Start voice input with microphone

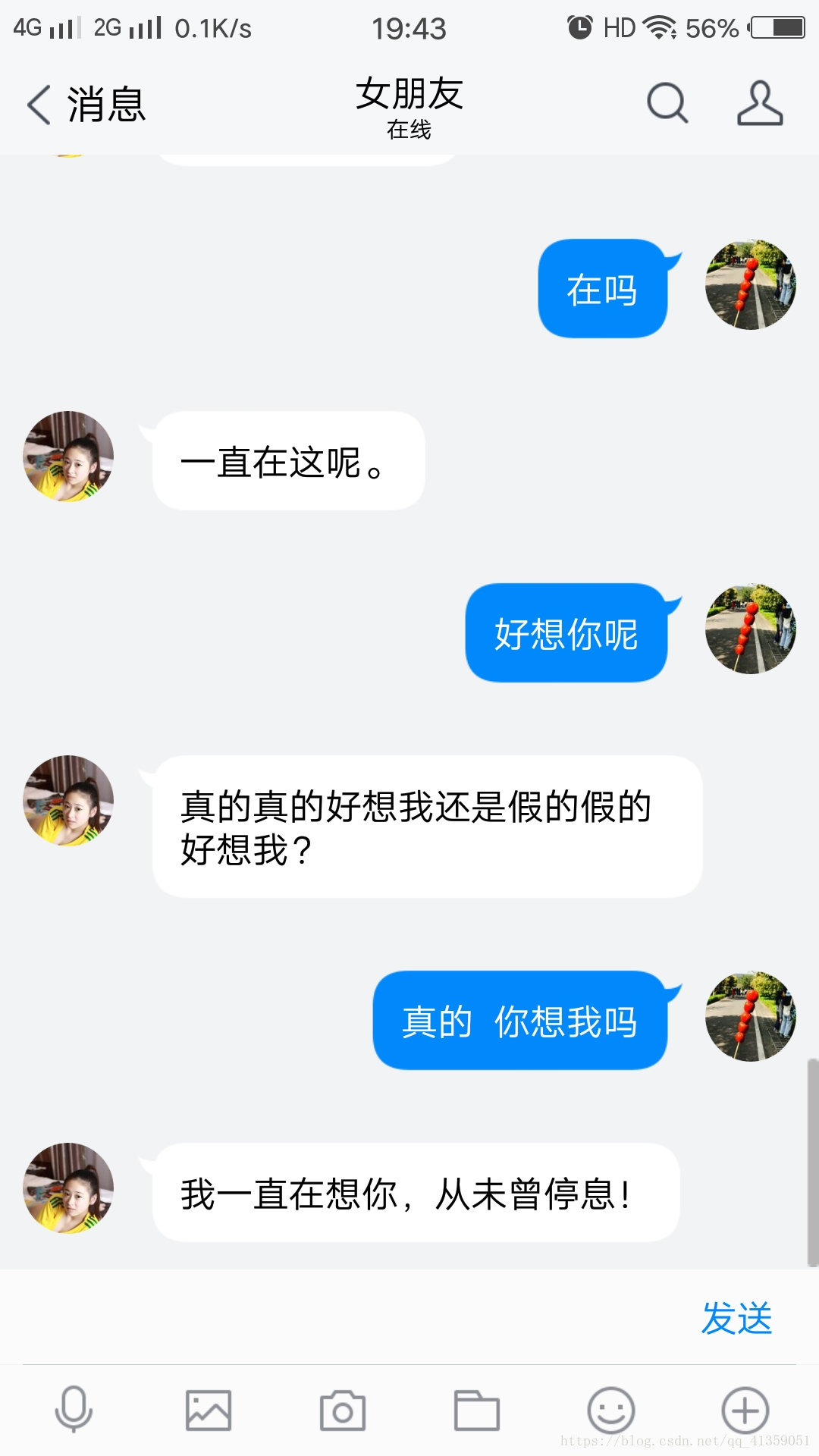tap(74, 1410)
